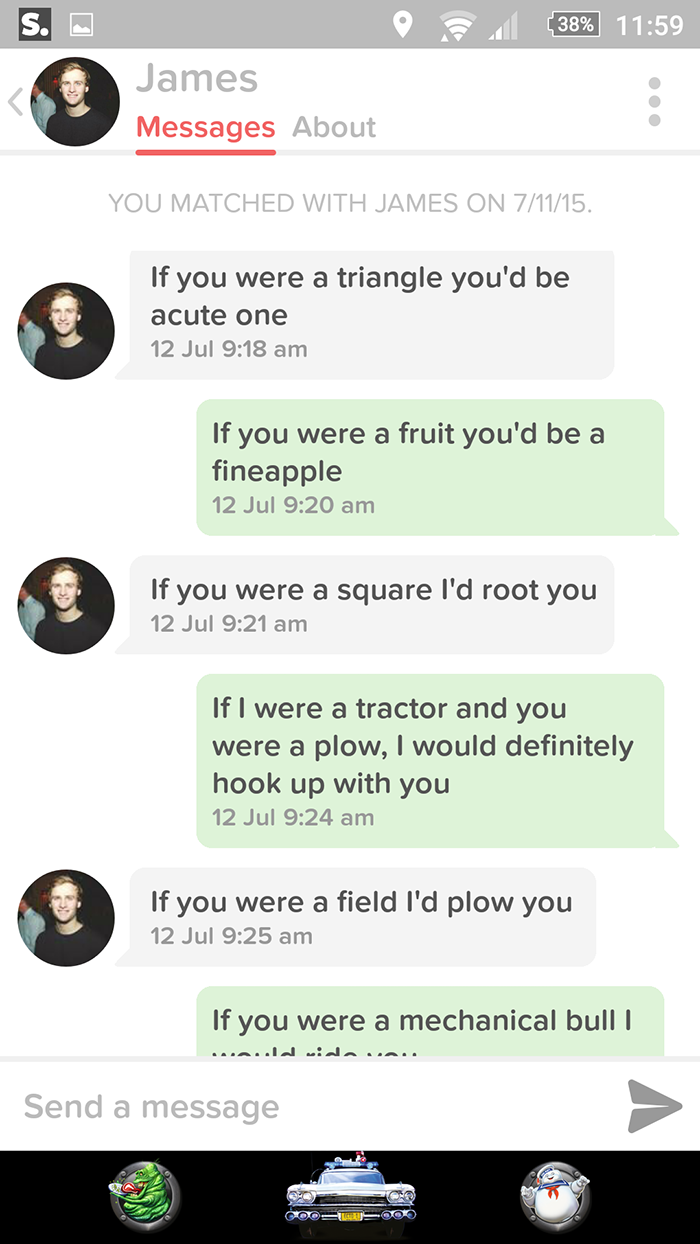Screen dimensions: 700x1244
Task: Switch to the About tab
Action: click(x=334, y=128)
